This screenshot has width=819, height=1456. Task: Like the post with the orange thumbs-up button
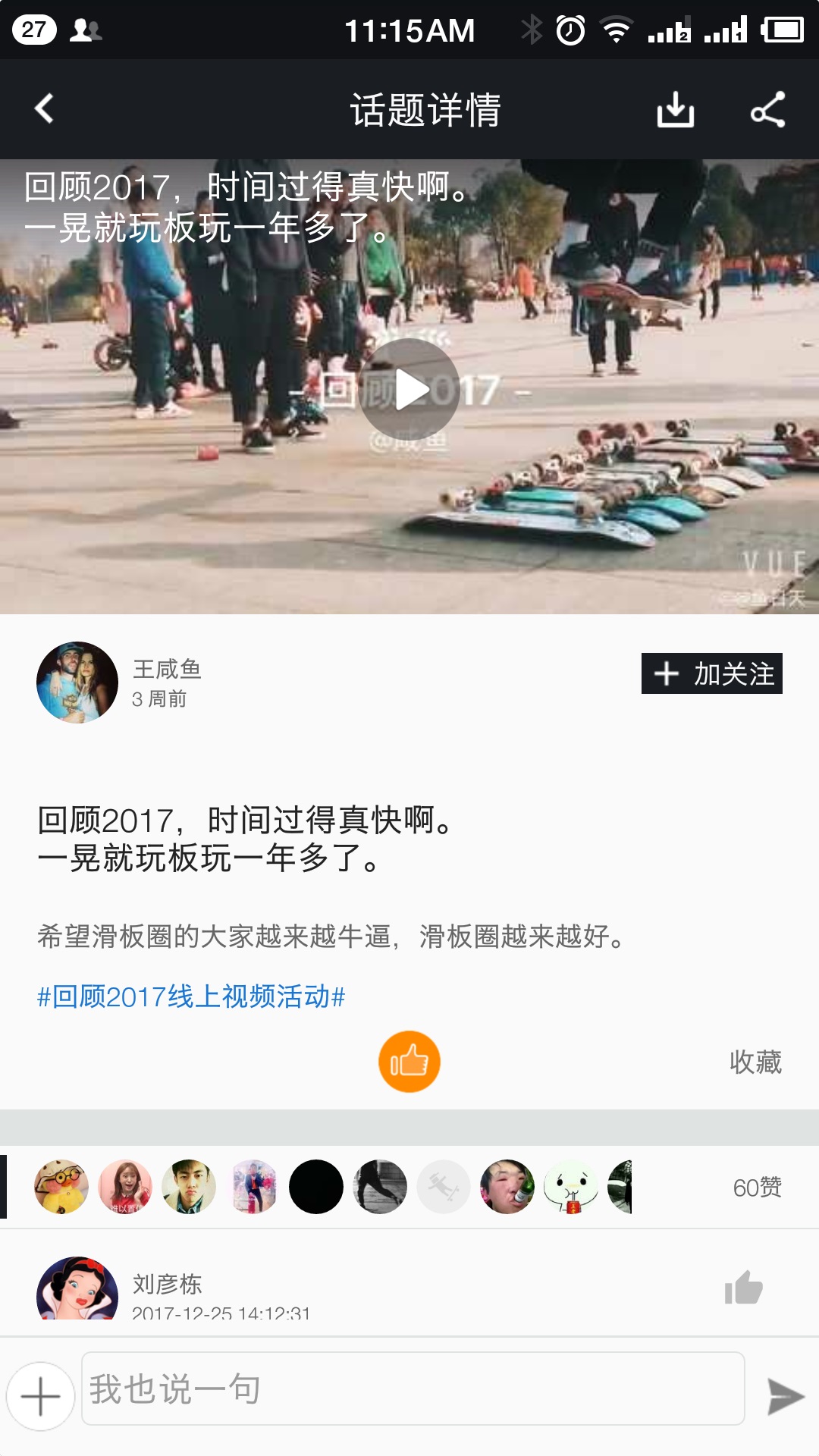pyautogui.click(x=409, y=1062)
